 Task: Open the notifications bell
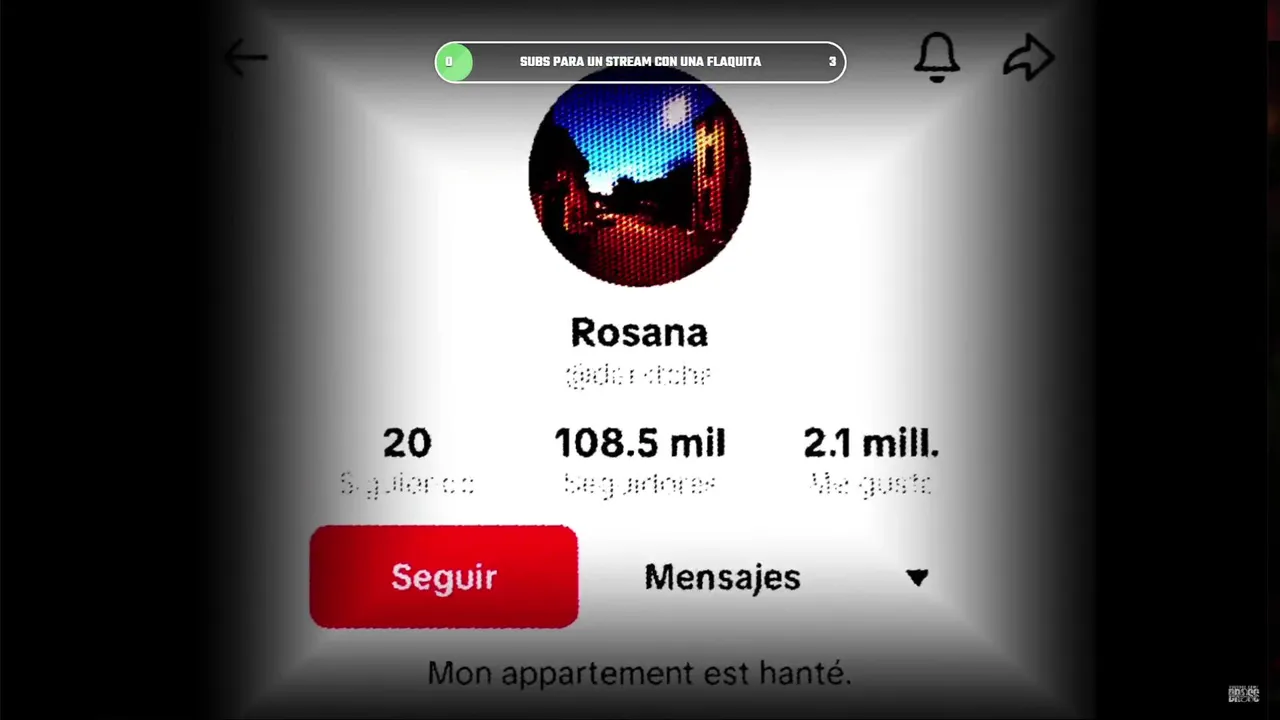tap(937, 58)
